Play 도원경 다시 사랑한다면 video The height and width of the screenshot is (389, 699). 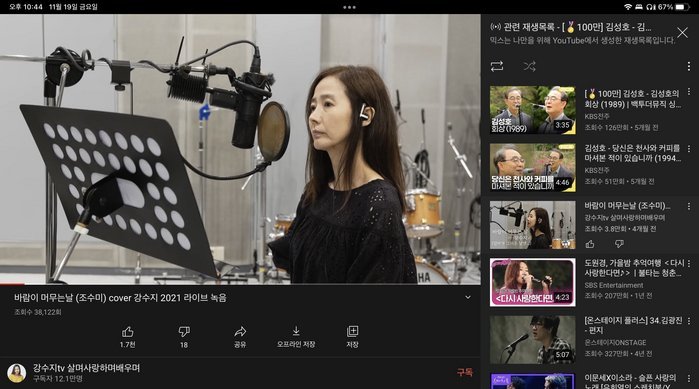point(532,283)
